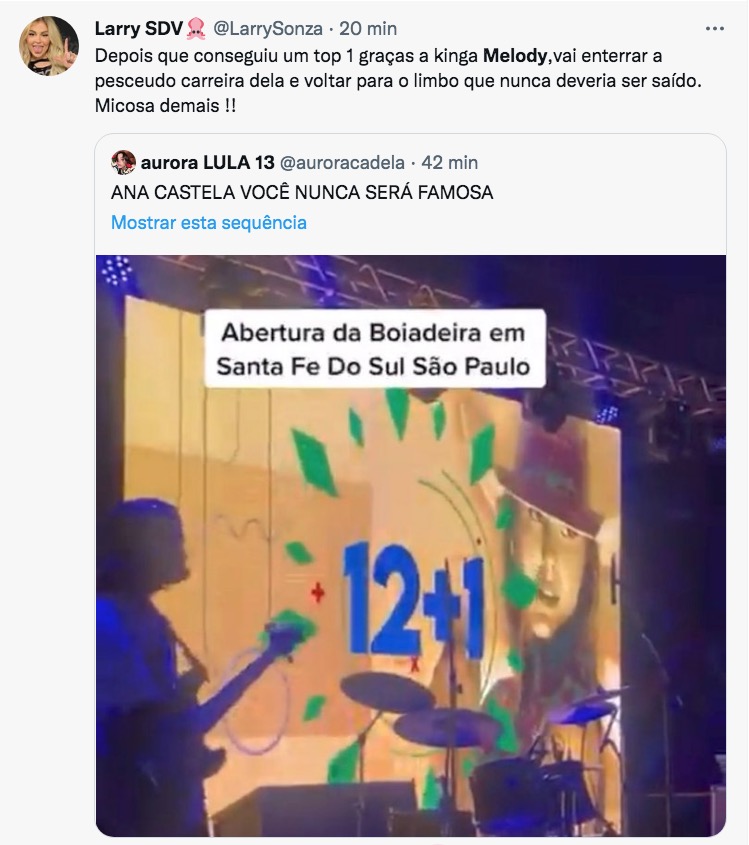Tap Mostrar esta sequência link

[x=208, y=223]
